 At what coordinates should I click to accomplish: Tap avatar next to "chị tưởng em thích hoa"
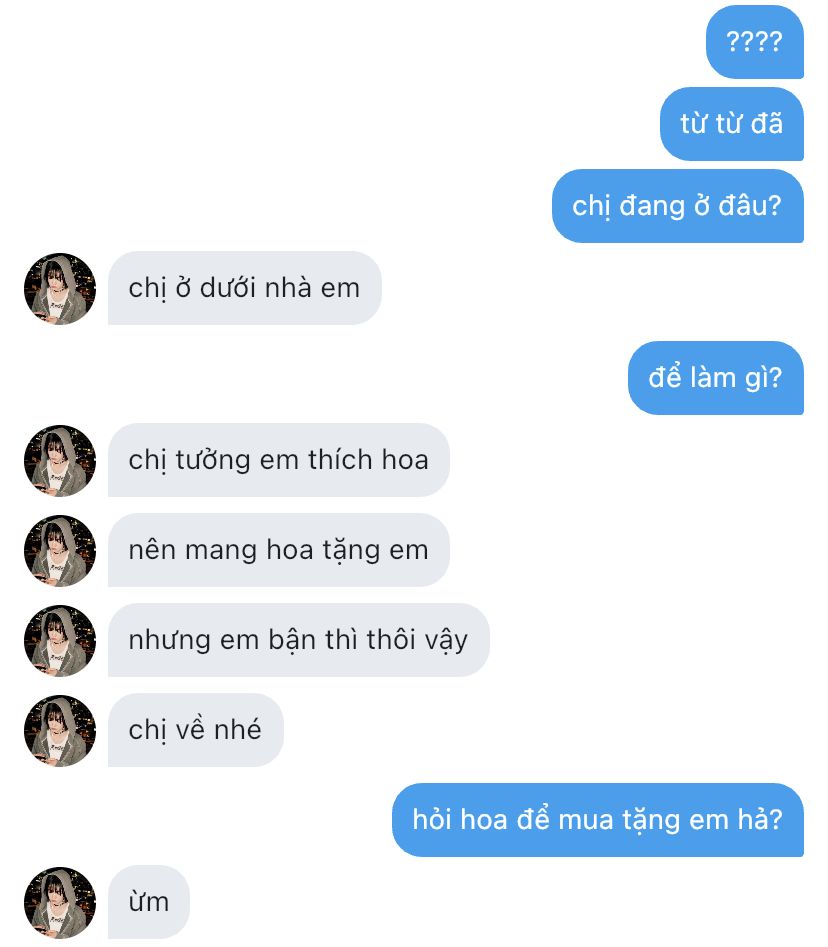pos(60,461)
